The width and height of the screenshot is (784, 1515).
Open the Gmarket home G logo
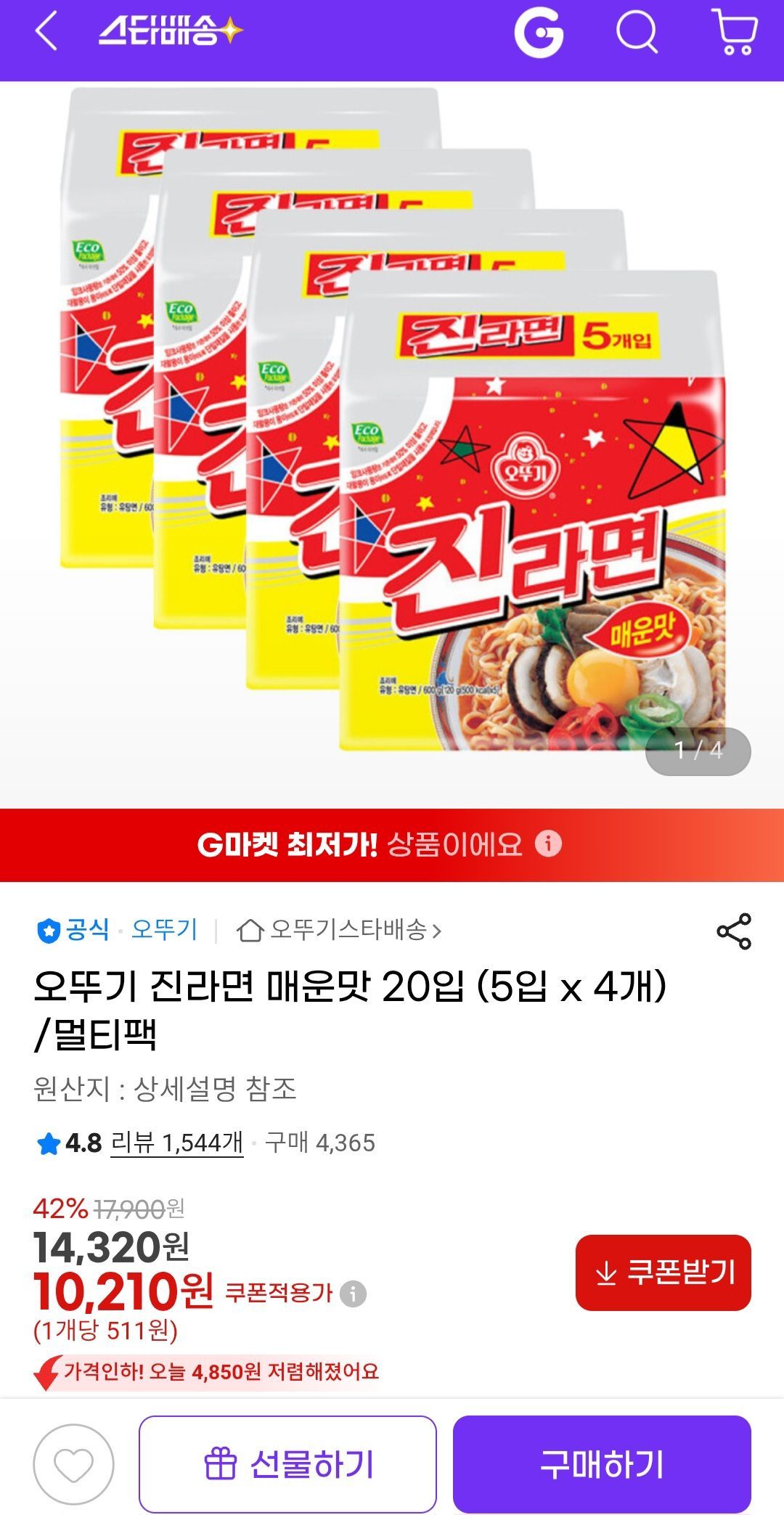pos(539,33)
